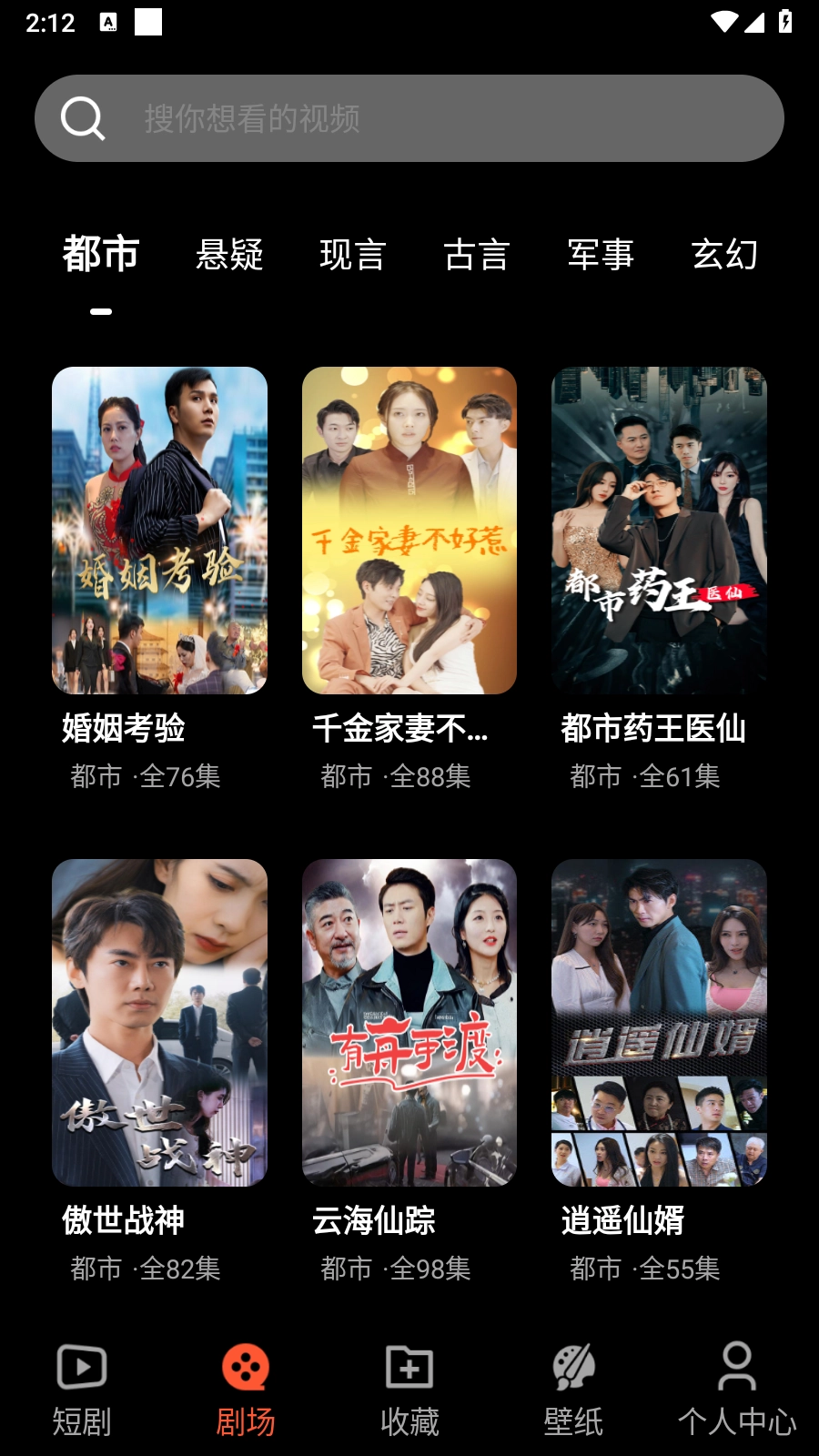This screenshot has width=819, height=1456.
Task: Open the 军事 category
Action: [602, 256]
